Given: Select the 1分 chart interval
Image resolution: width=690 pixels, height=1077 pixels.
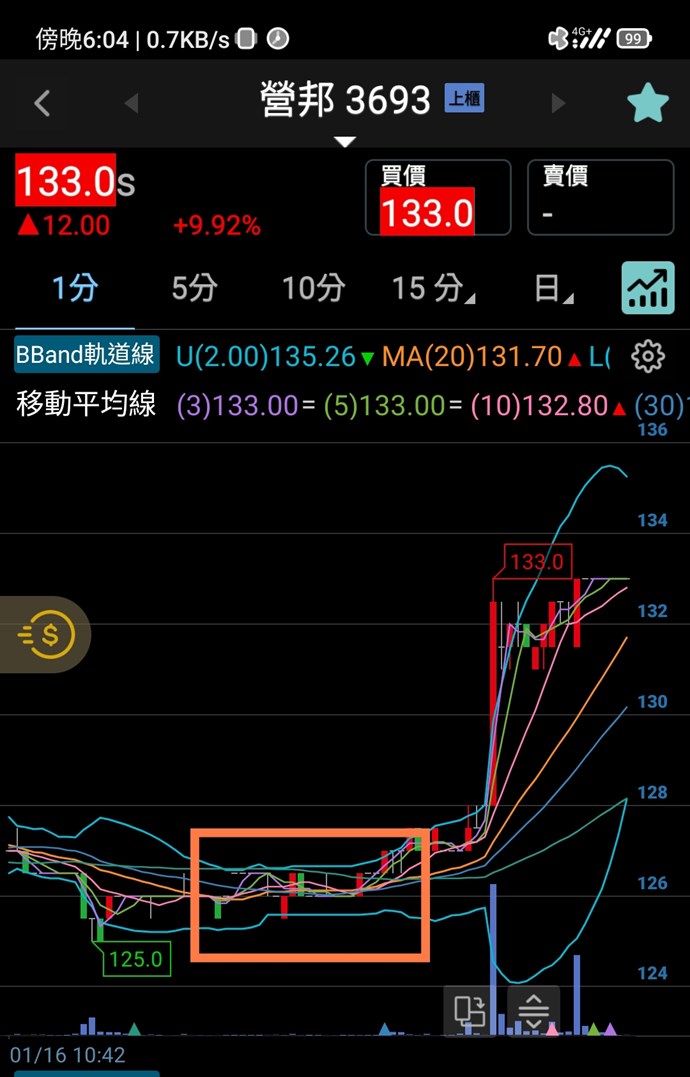Looking at the screenshot, I should 75,289.
